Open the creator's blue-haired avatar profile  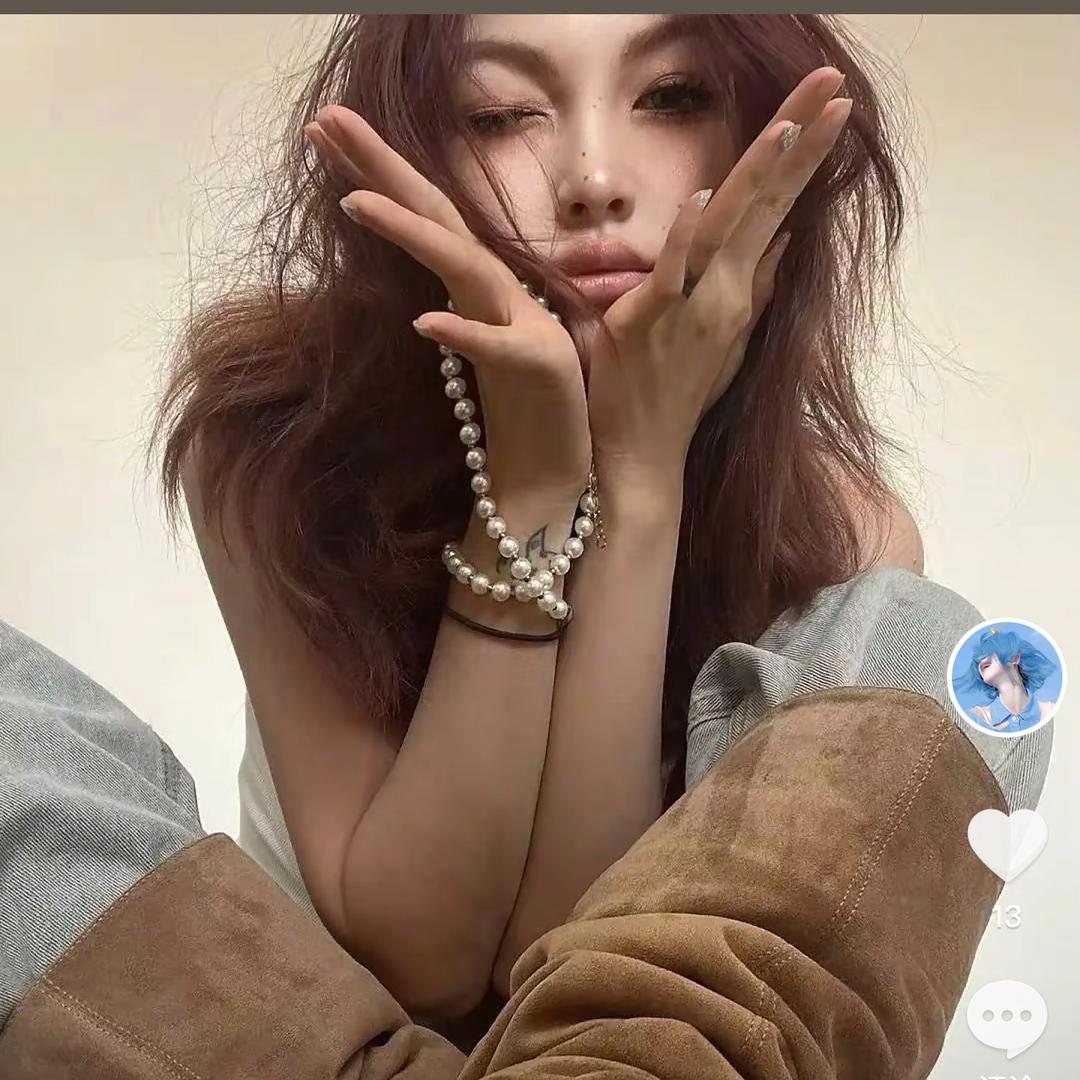(x=1006, y=676)
